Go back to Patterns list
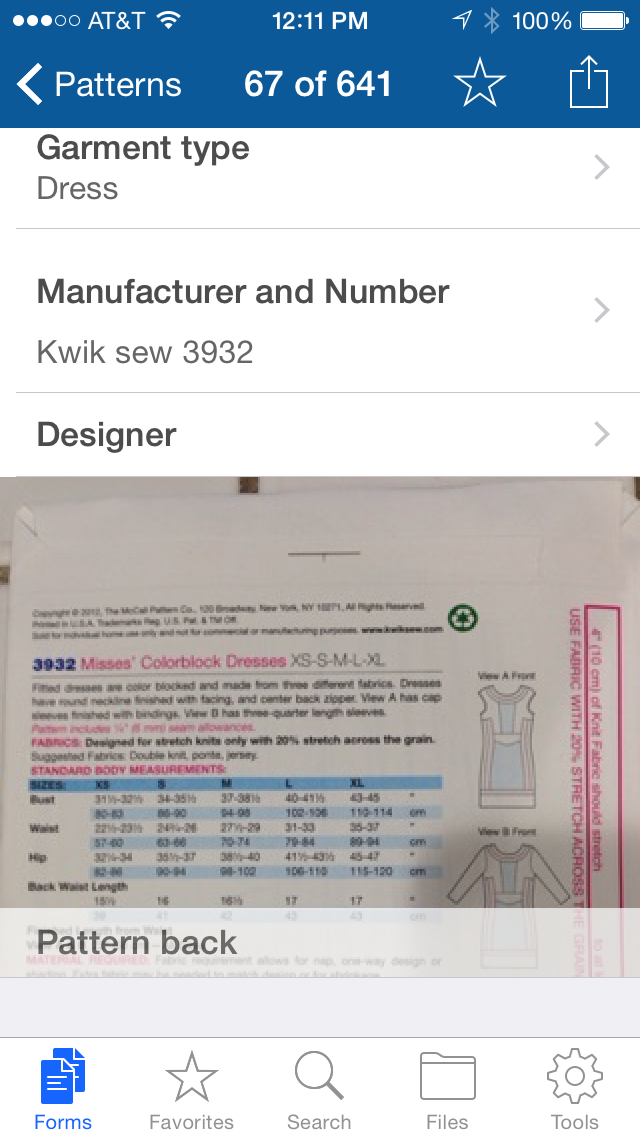 (x=98, y=85)
